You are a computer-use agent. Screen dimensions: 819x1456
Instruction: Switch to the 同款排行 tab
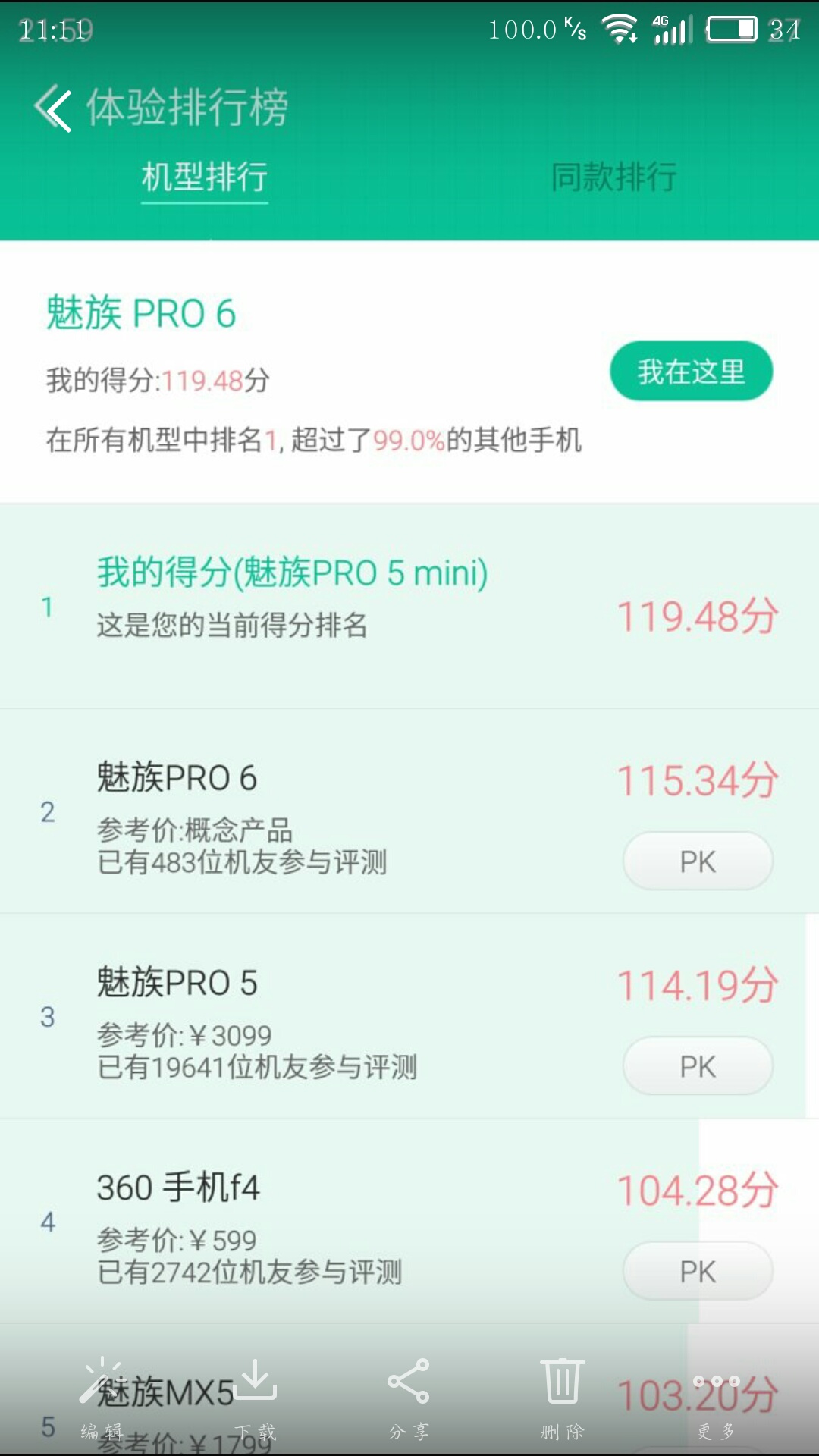[x=613, y=177]
